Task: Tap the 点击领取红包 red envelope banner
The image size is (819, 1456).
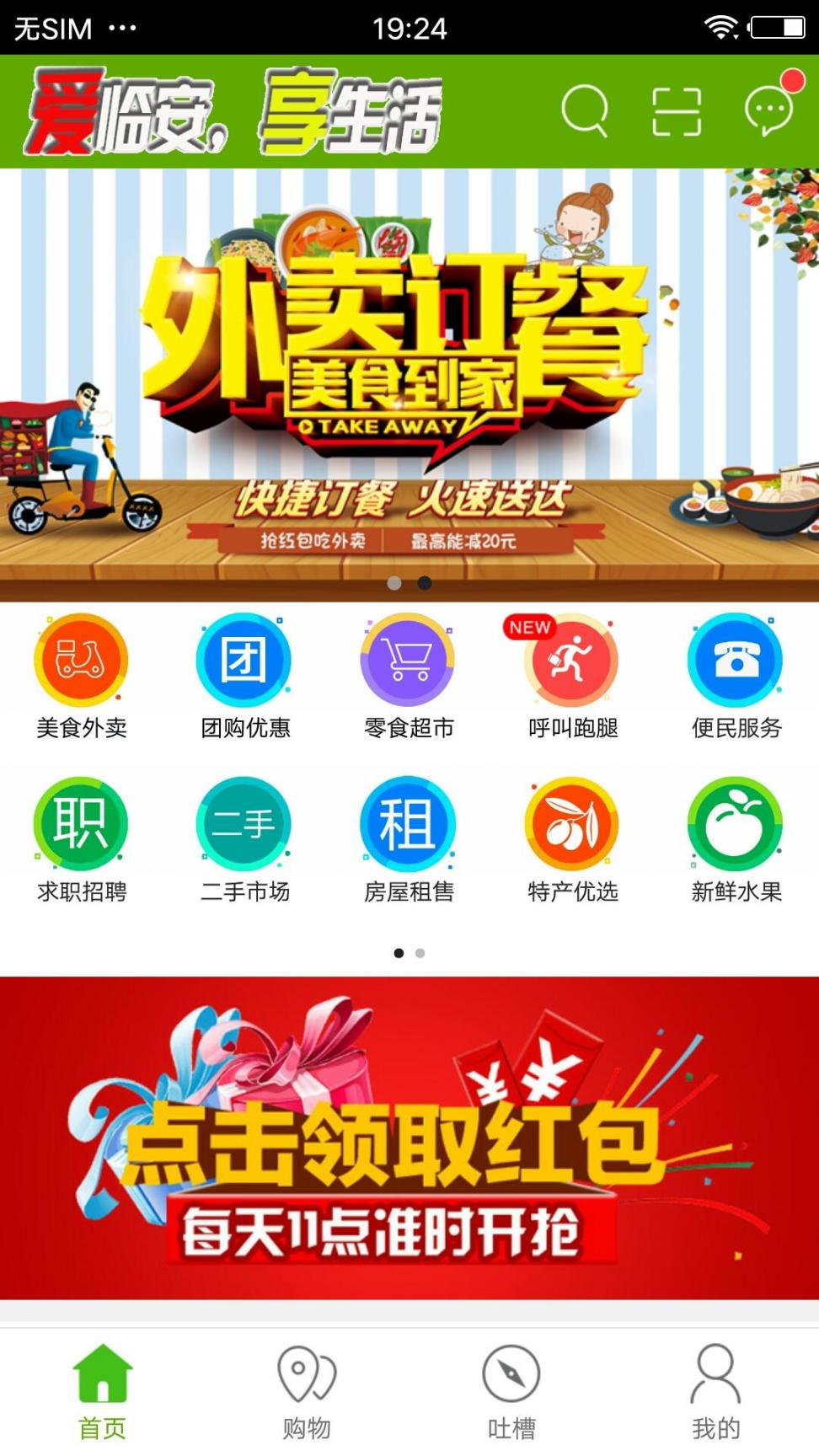Action: pos(409,1137)
